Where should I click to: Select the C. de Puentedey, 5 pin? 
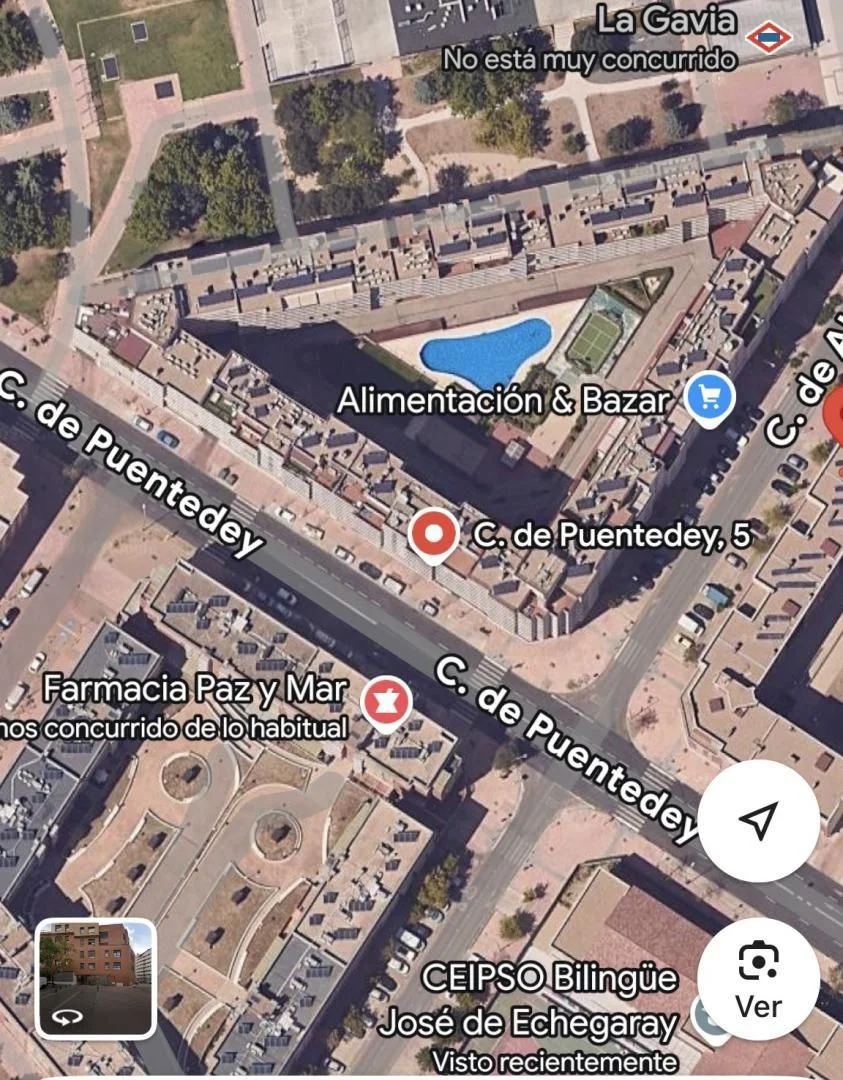[433, 534]
